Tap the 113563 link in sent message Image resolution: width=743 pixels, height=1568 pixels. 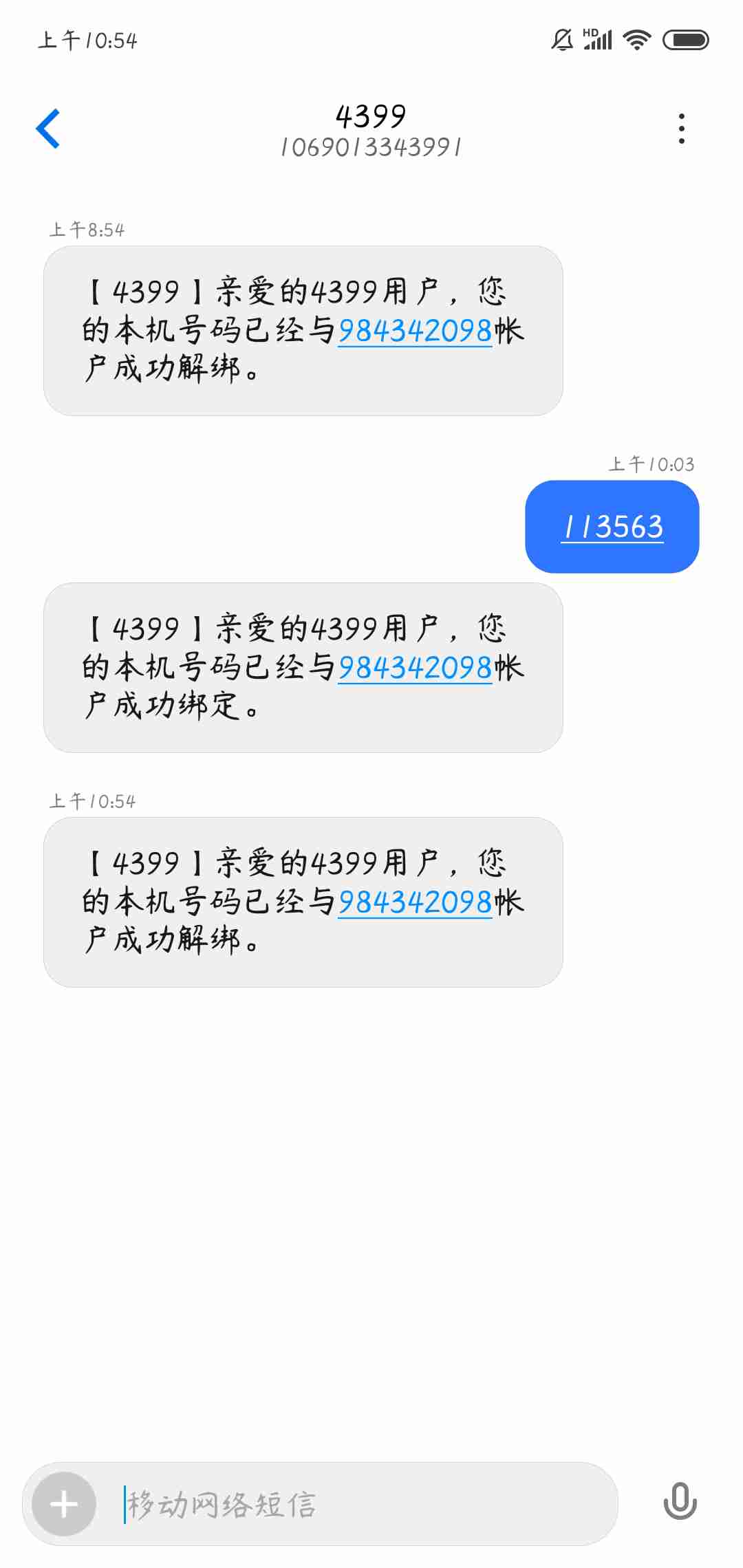tap(612, 527)
